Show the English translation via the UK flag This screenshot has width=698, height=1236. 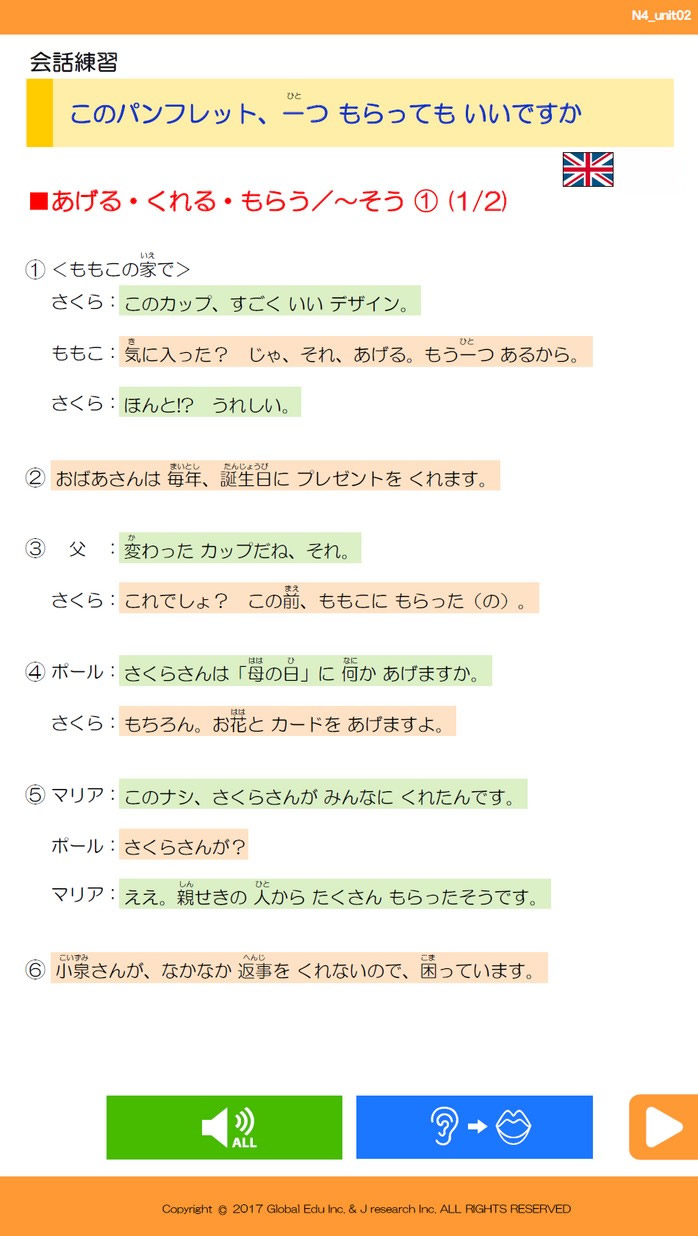588,170
